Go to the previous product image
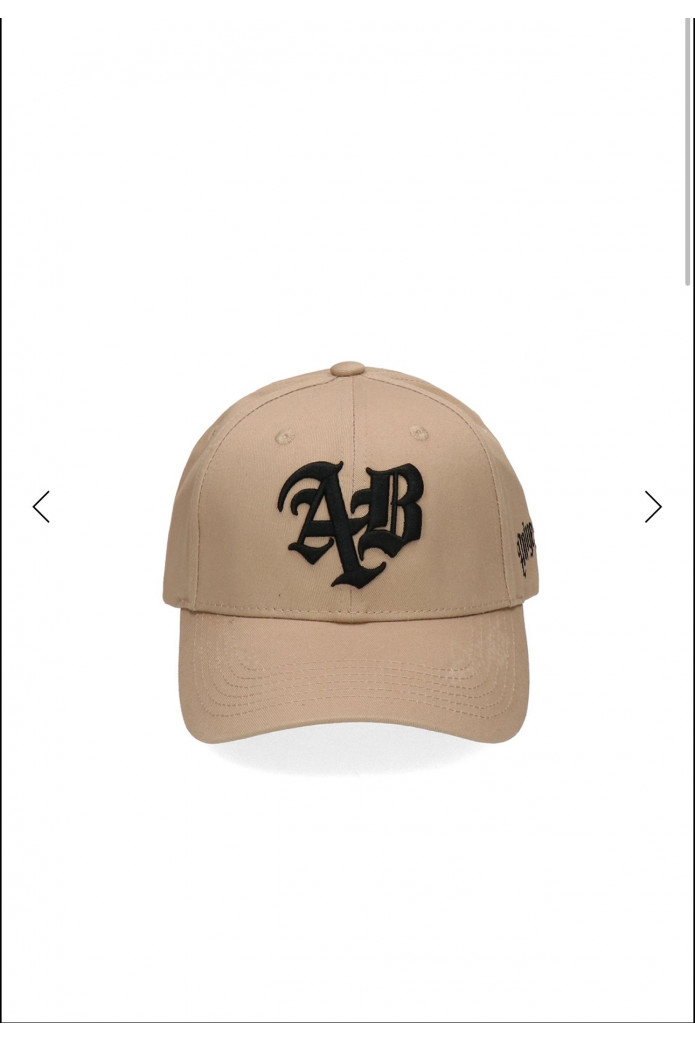The image size is (695, 1042). [41, 507]
